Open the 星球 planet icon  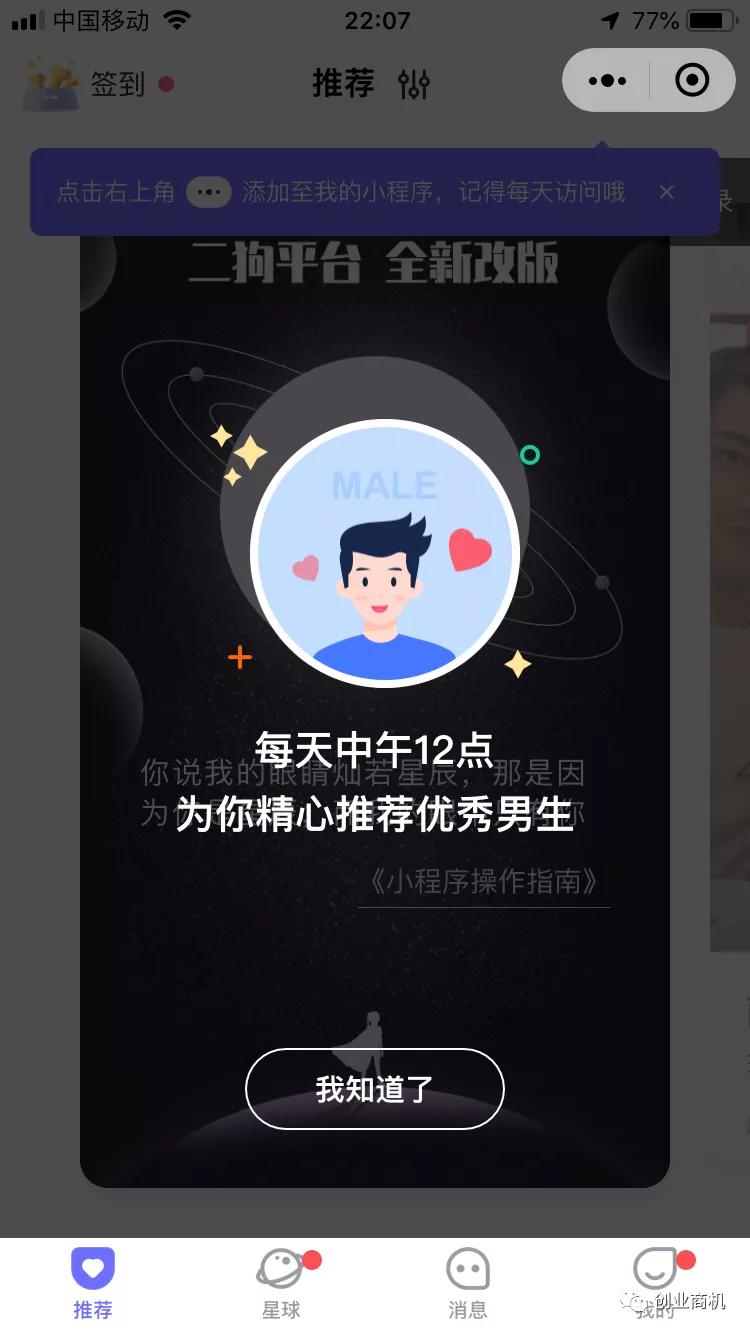click(280, 1268)
